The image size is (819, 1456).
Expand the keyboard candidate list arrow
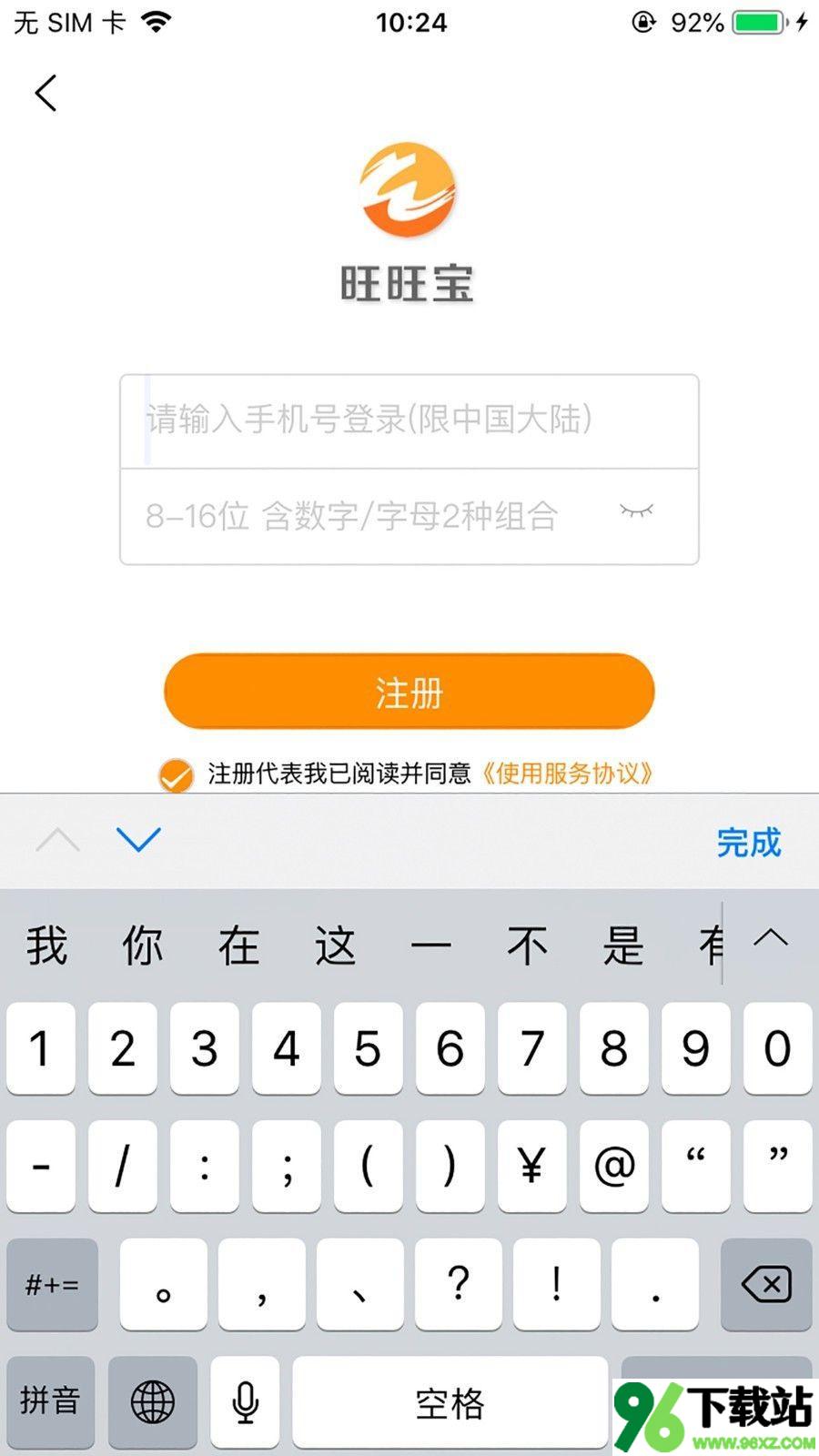point(771,939)
